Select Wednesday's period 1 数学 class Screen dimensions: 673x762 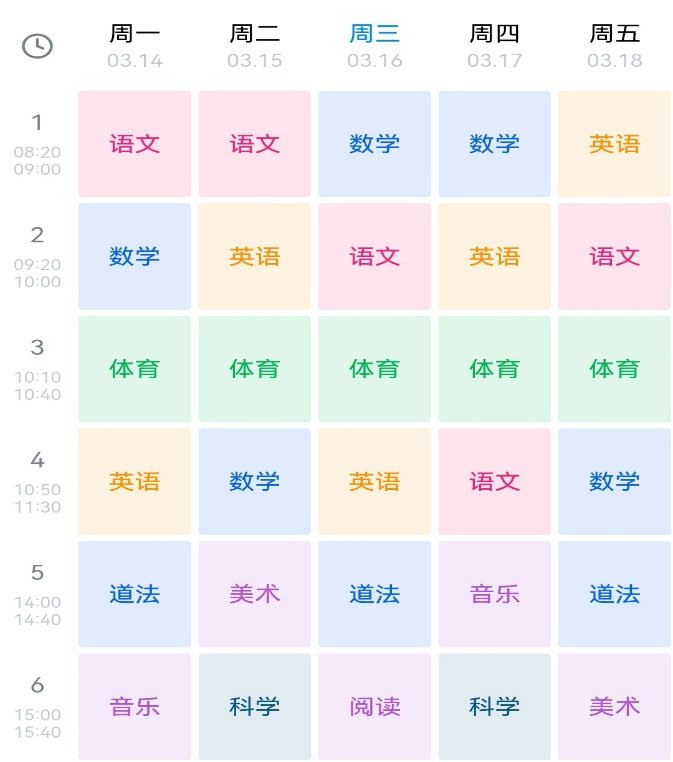coord(375,144)
